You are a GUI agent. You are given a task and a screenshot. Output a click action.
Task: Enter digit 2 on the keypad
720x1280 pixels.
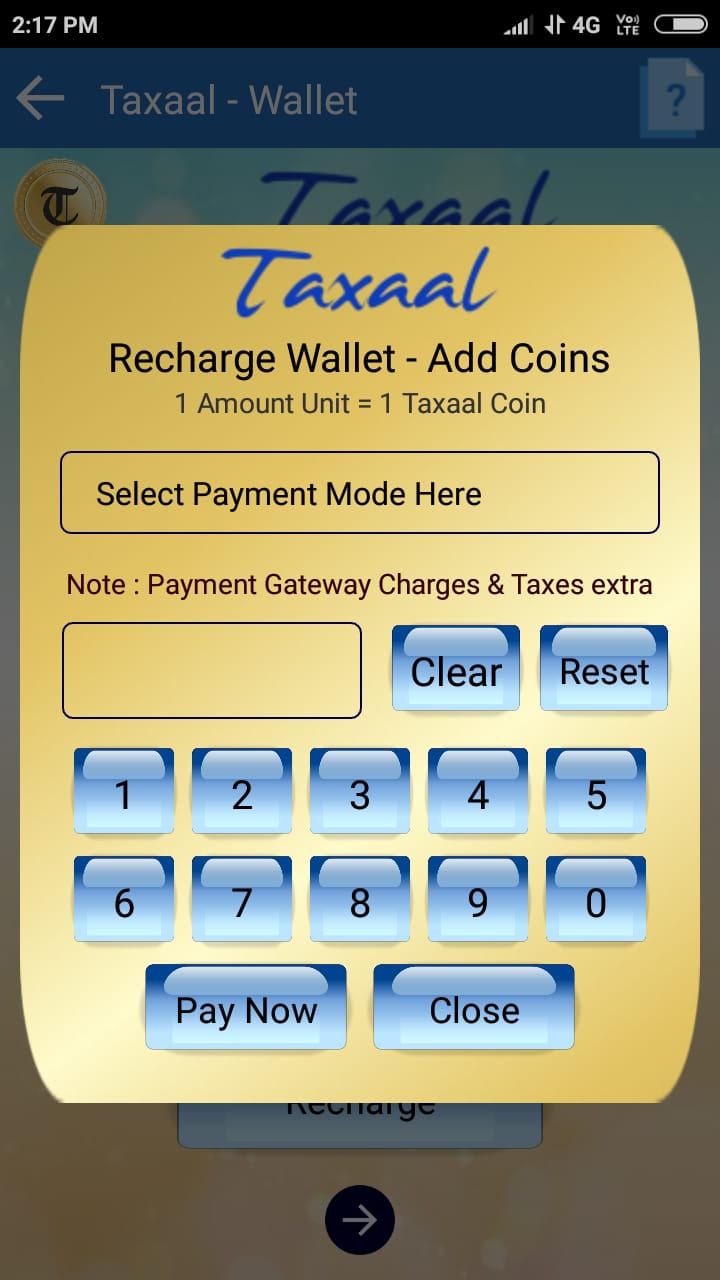tap(242, 791)
